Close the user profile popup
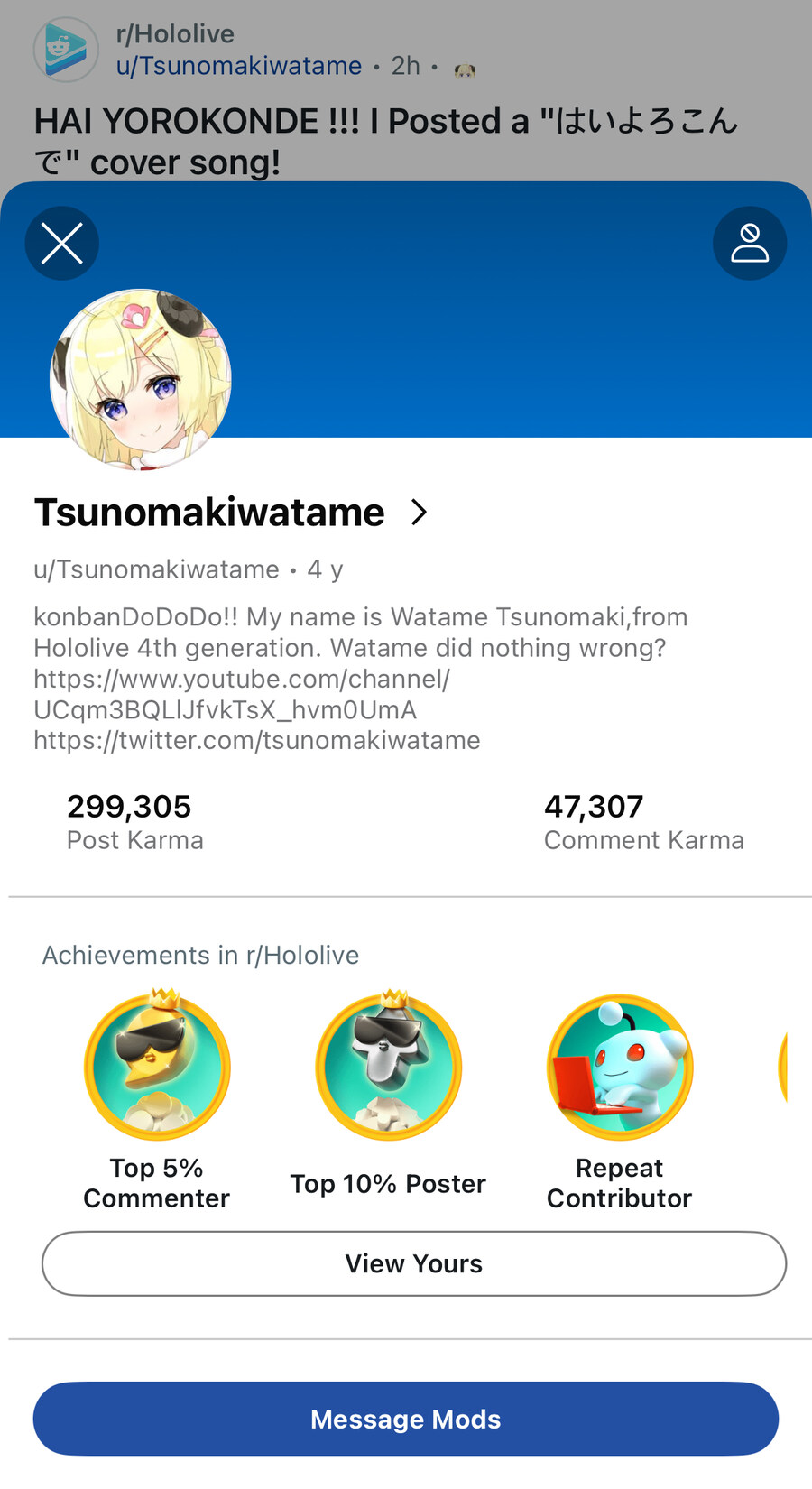Image resolution: width=812 pixels, height=1489 pixels. [x=62, y=244]
